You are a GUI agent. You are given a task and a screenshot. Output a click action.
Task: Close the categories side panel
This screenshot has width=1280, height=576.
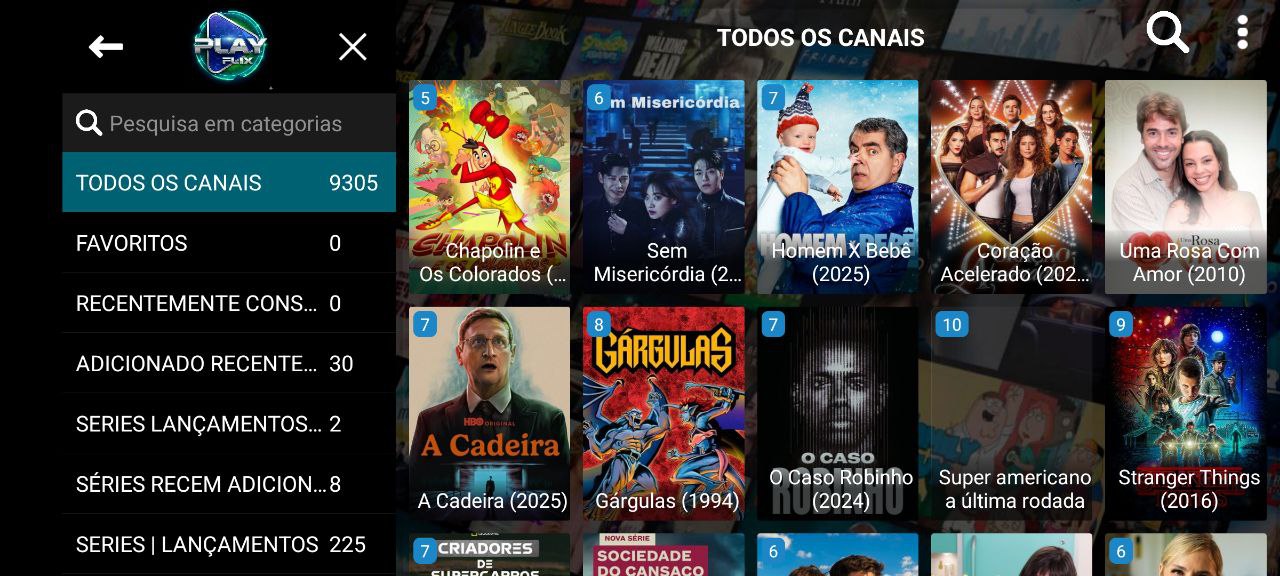352,46
